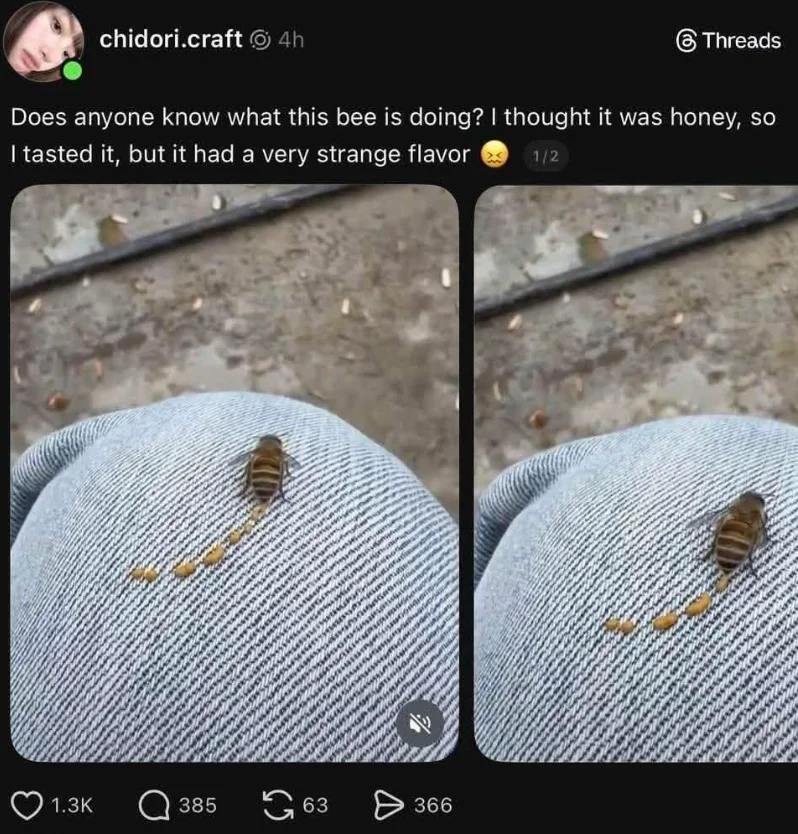Viewport: 798px width, 834px height.
Task: Open the comments on this post
Action: coord(153,804)
